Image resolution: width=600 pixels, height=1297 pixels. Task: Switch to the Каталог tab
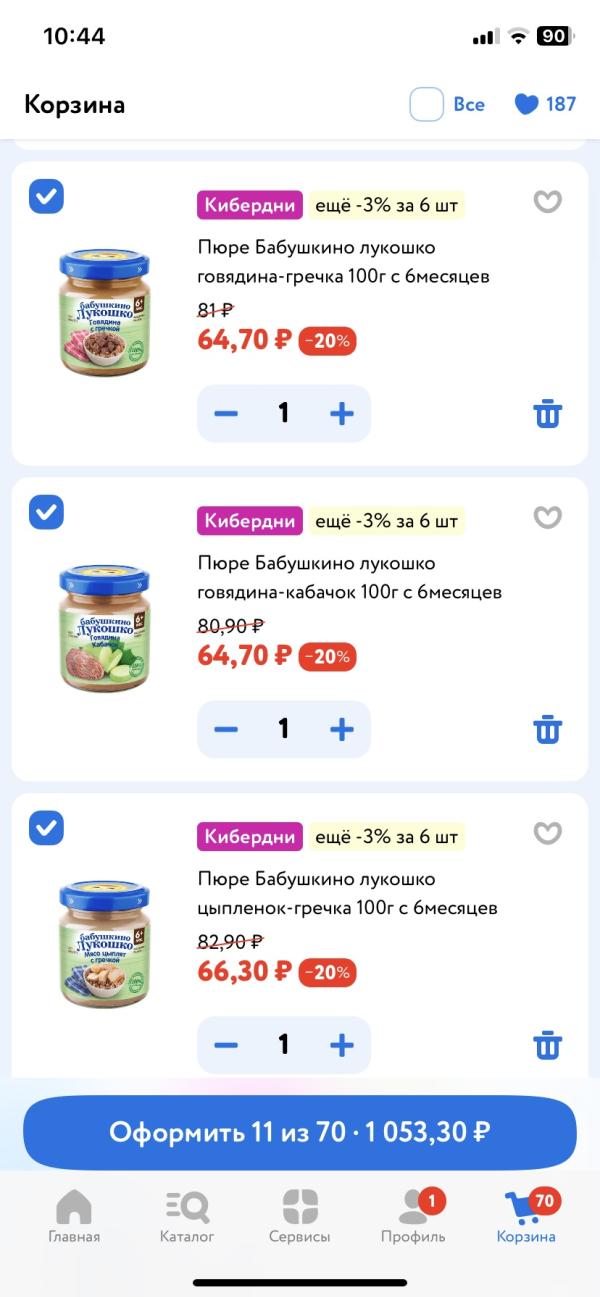coord(187,1217)
